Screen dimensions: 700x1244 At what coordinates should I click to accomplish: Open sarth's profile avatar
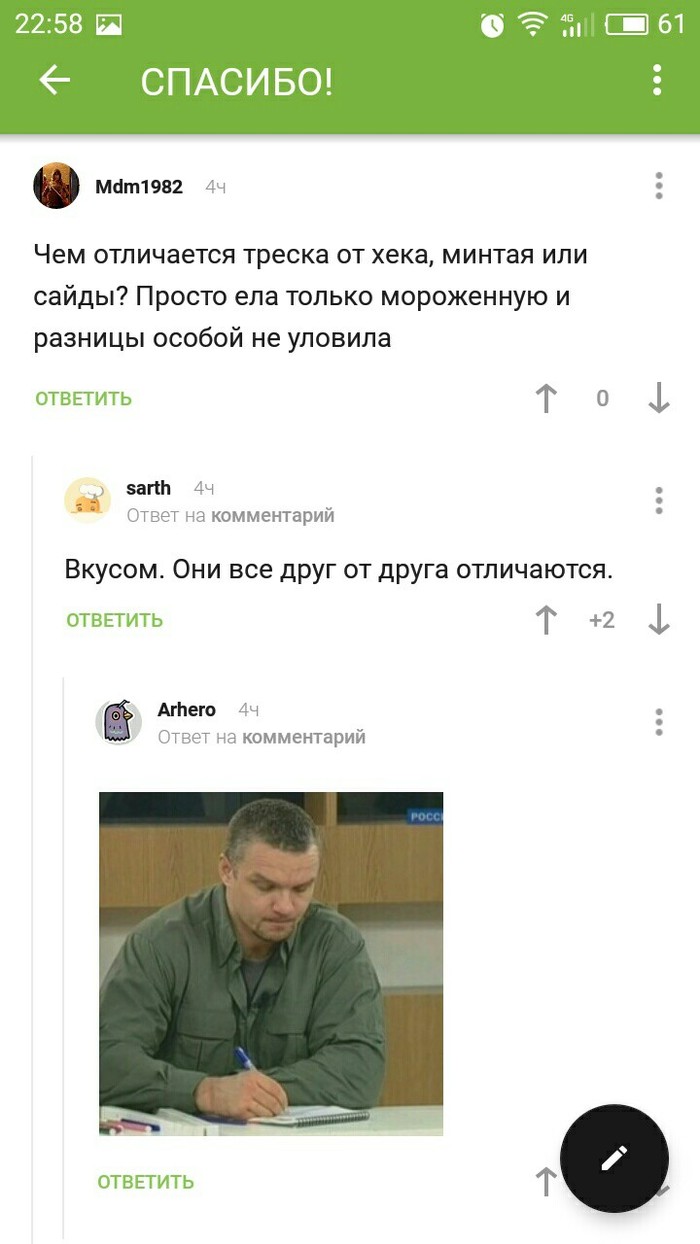pyautogui.click(x=88, y=500)
